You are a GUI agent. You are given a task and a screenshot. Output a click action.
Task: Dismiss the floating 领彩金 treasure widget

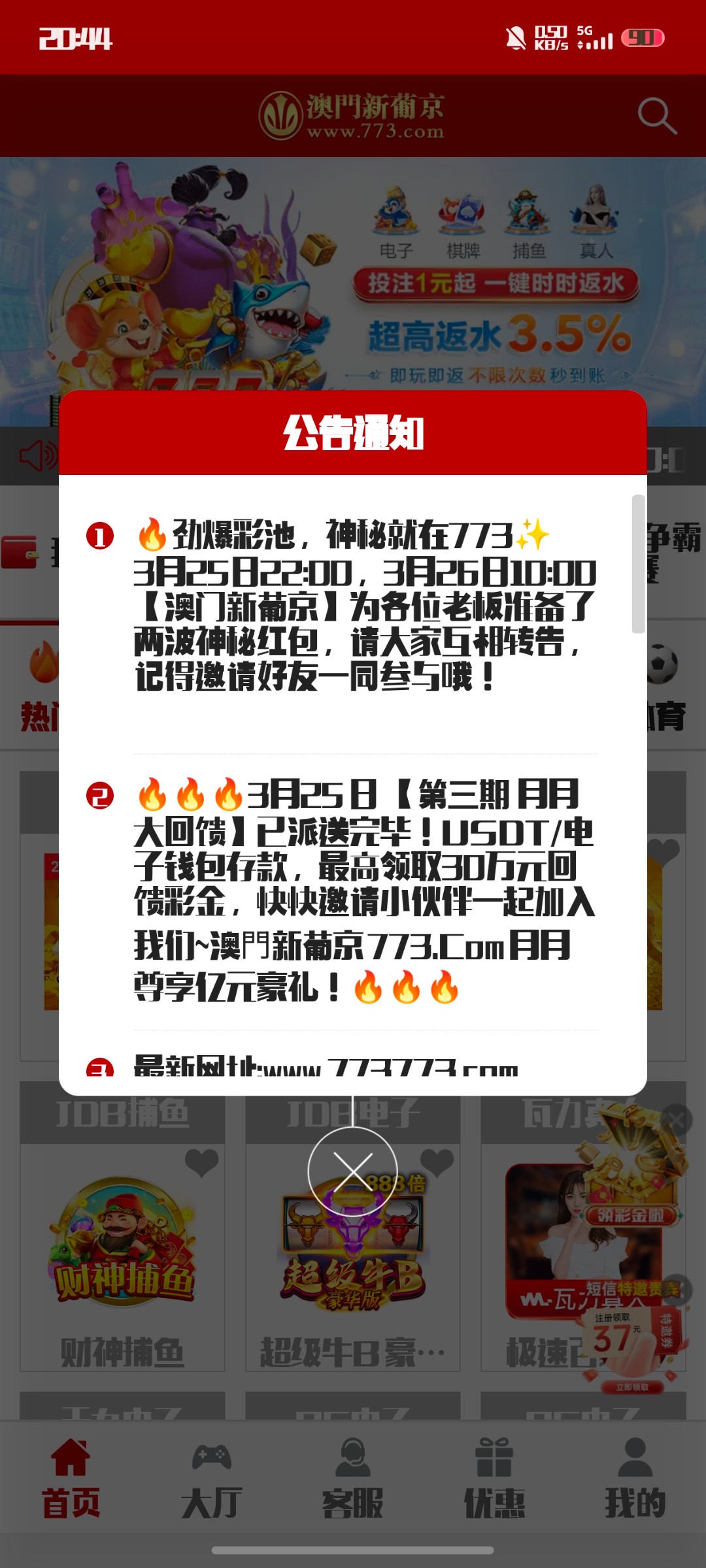[676, 1121]
